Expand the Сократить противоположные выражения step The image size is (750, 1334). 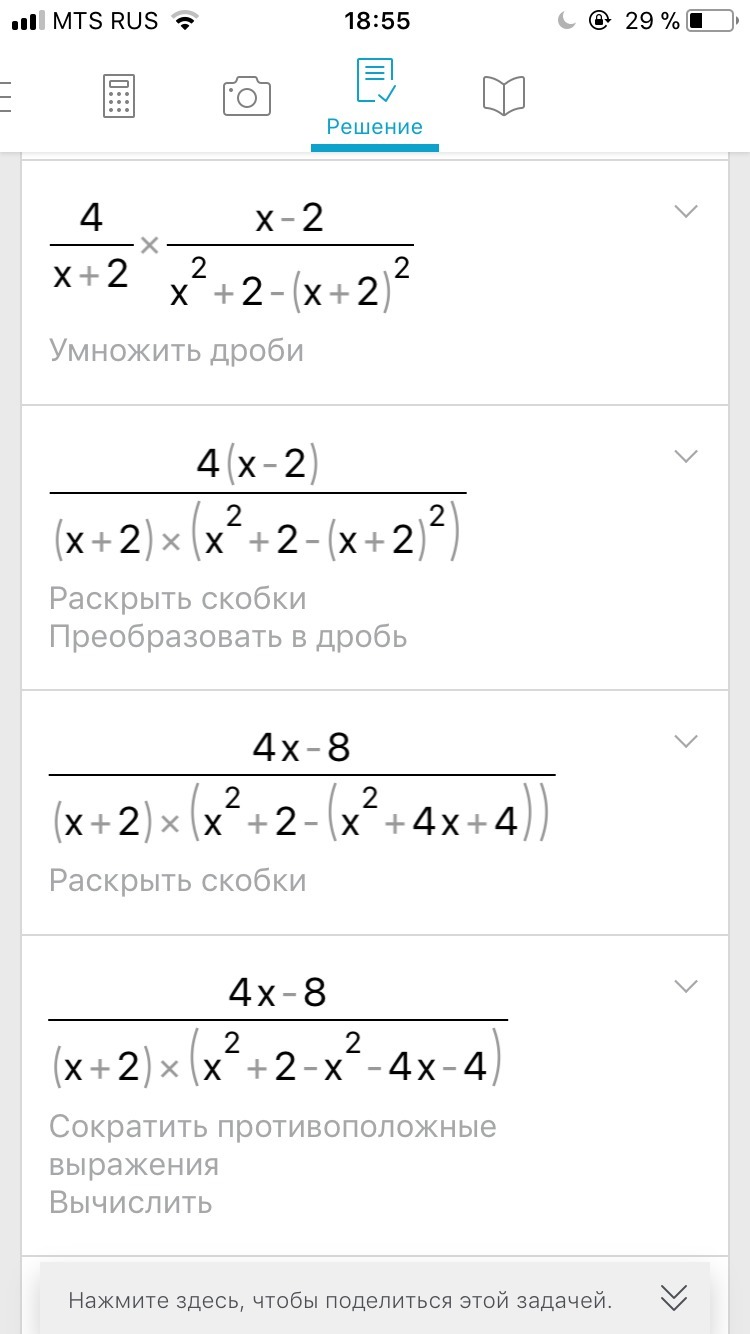[x=685, y=986]
